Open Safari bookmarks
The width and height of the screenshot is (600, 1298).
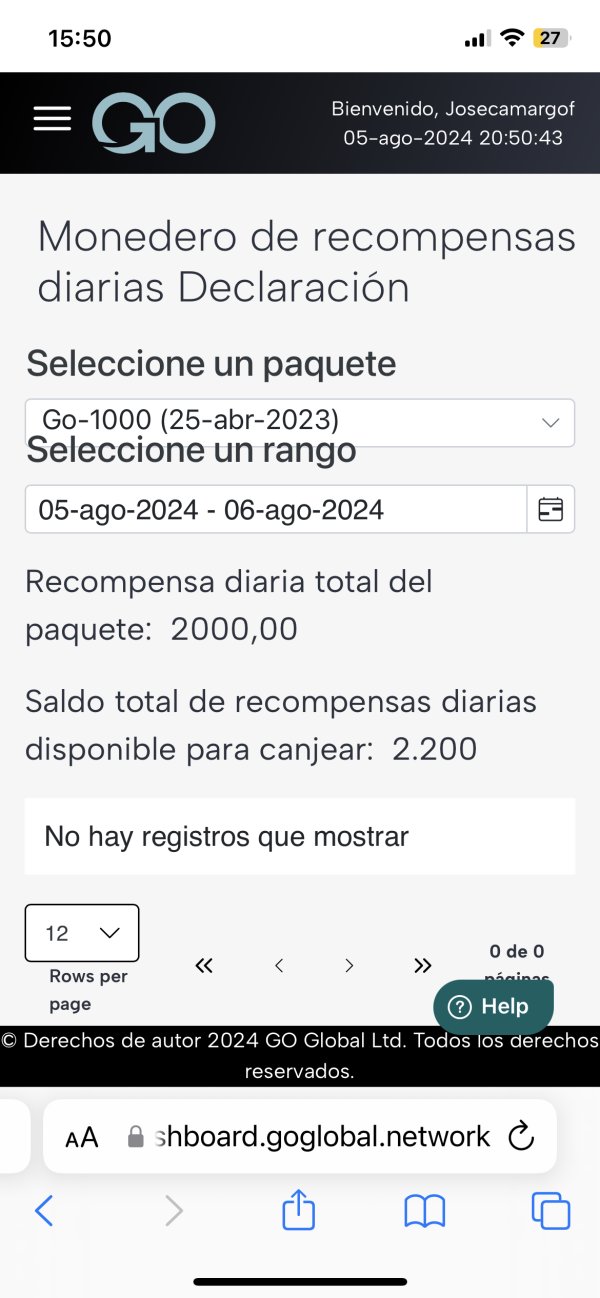(425, 1212)
